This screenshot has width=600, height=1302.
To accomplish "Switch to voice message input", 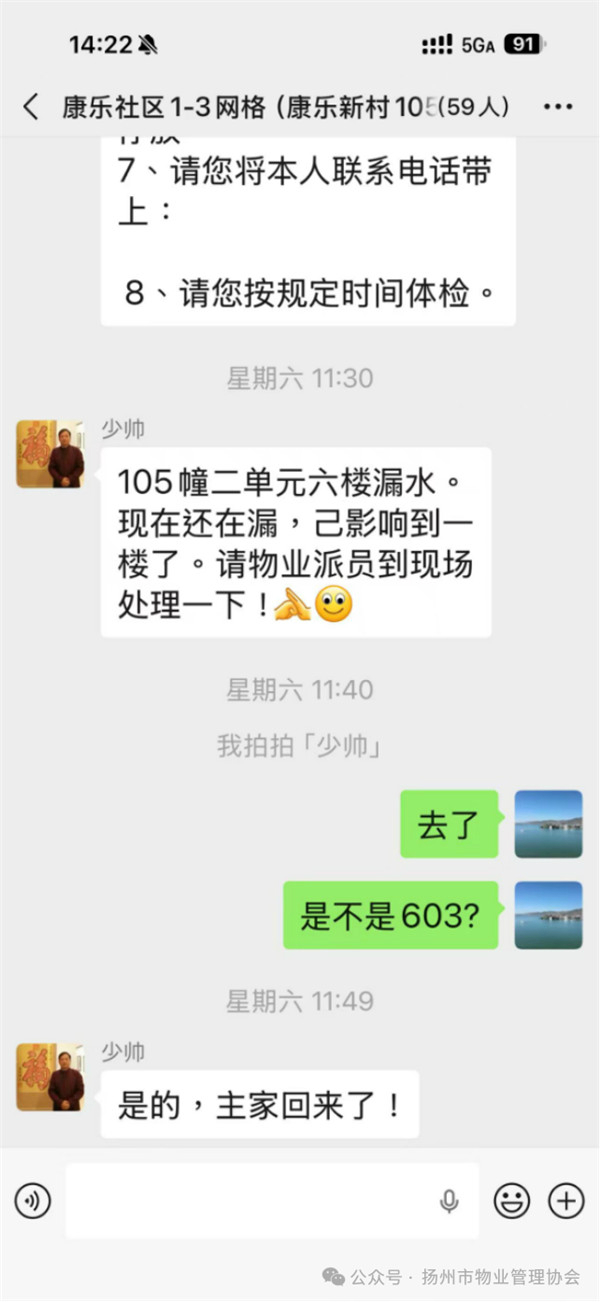I will point(33,1199).
